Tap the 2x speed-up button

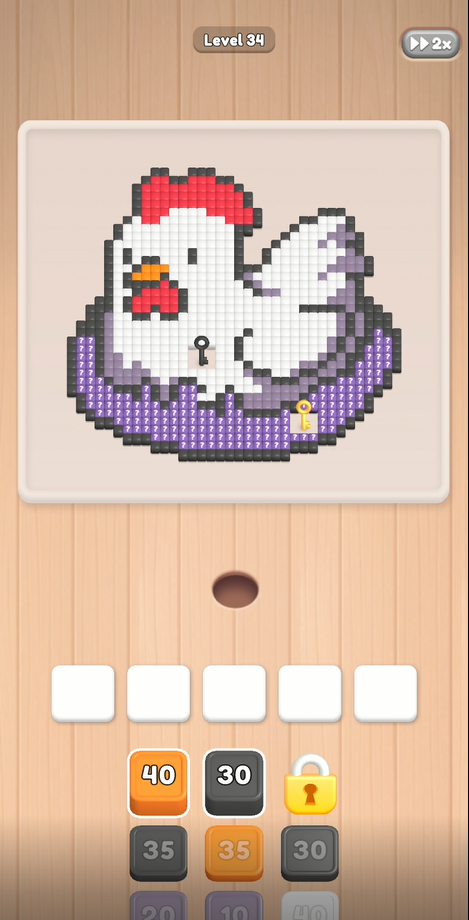pos(430,43)
